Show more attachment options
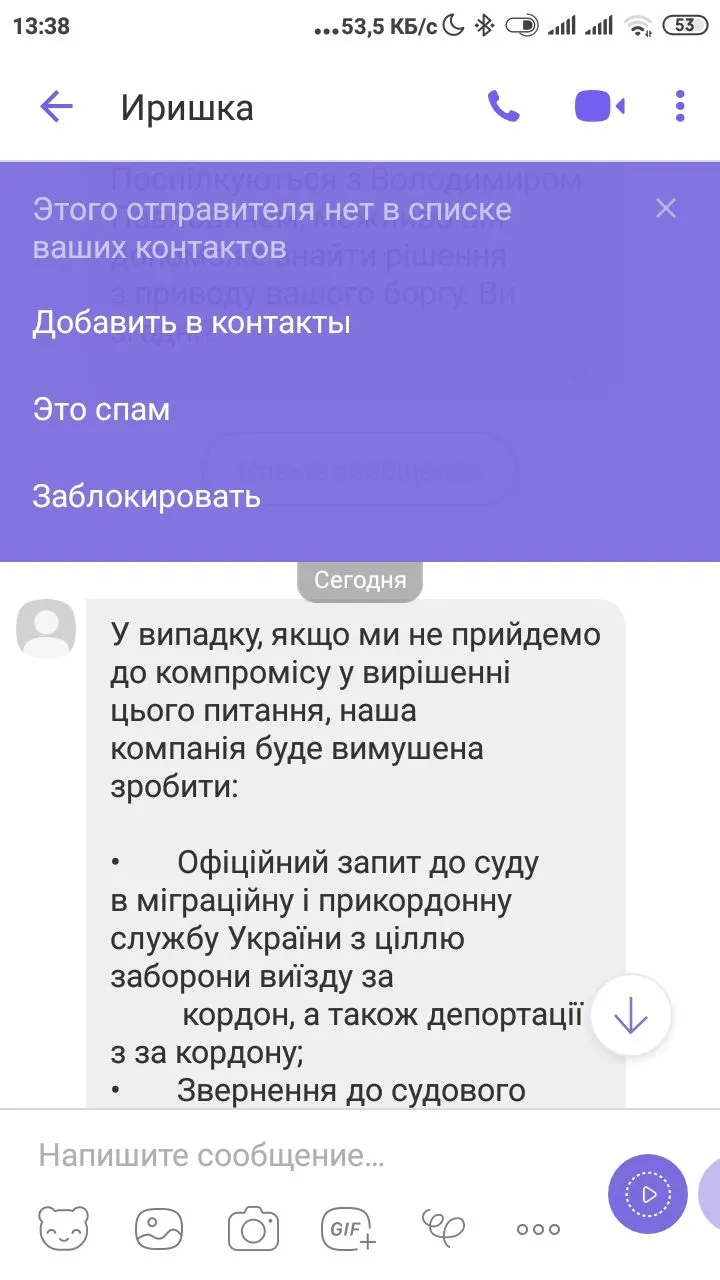This screenshot has width=720, height=1280. click(x=538, y=1229)
